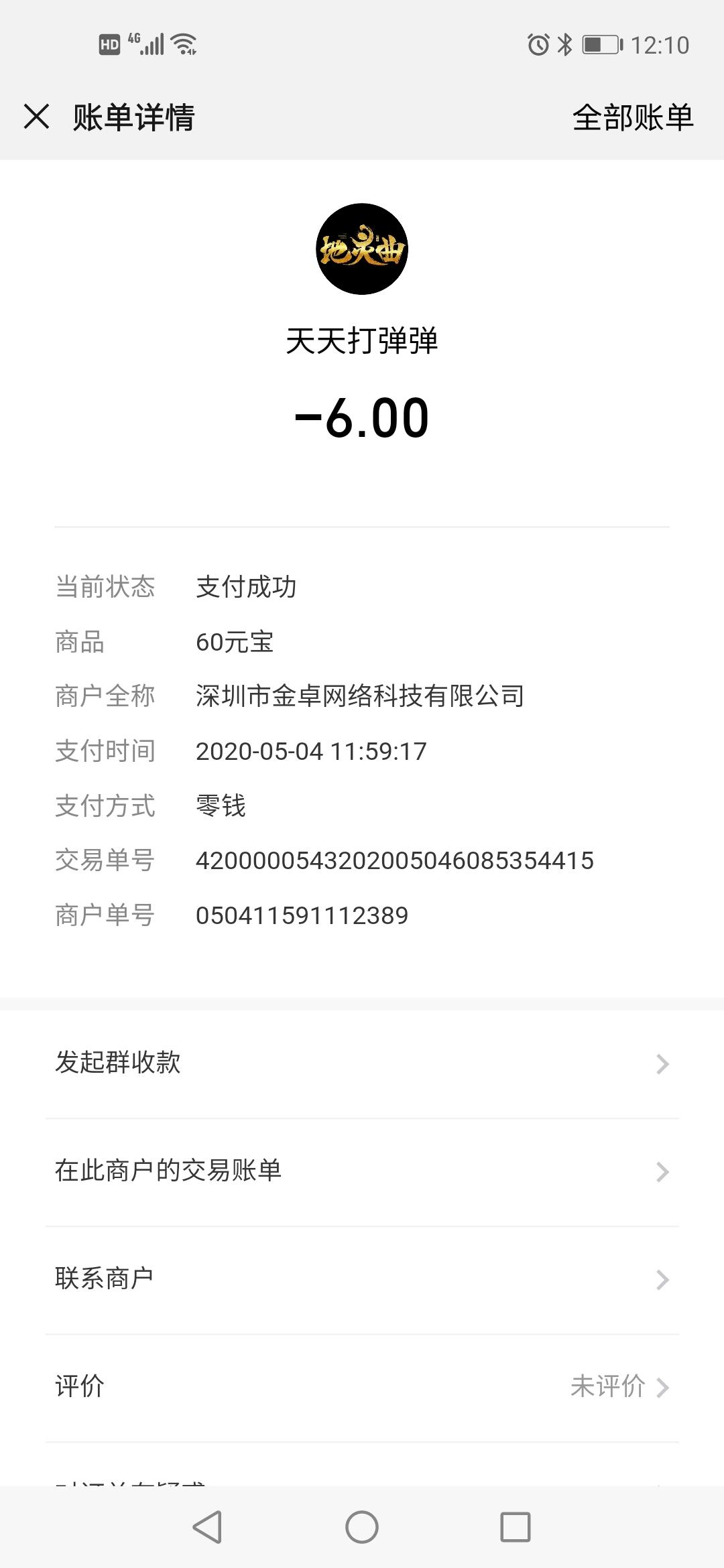Tap the system back button
724x1568 pixels.
207,1527
